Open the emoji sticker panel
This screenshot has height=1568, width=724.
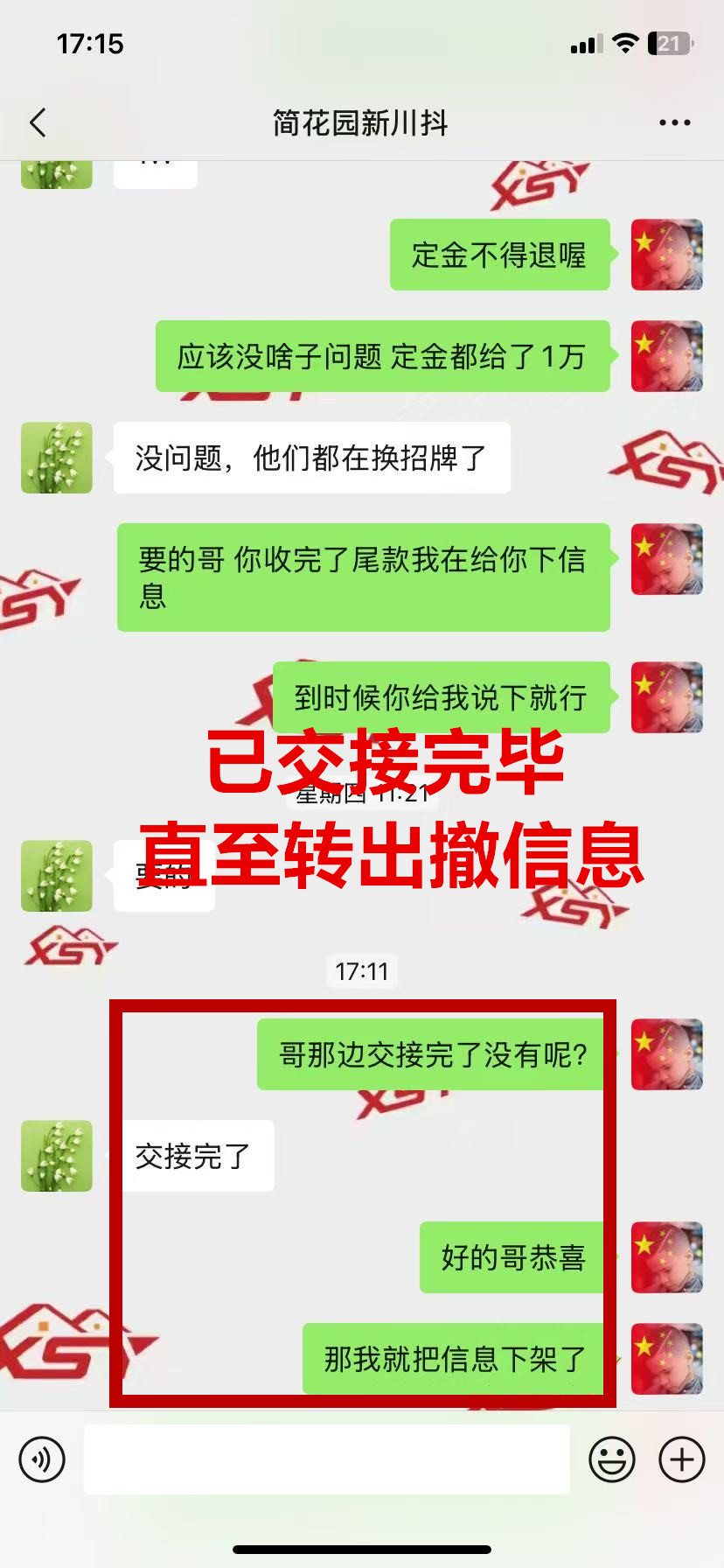(611, 1459)
